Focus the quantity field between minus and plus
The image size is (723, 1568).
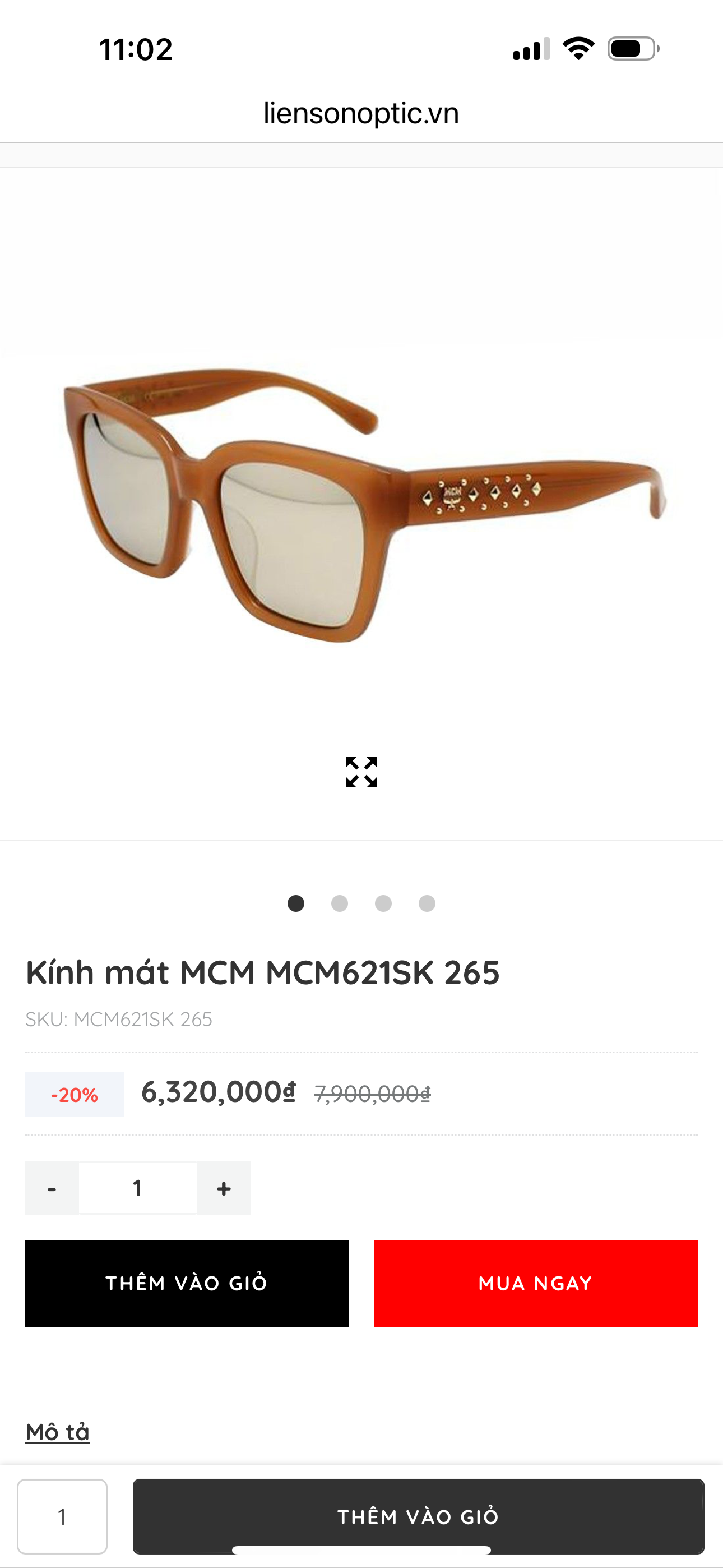pyautogui.click(x=137, y=1188)
